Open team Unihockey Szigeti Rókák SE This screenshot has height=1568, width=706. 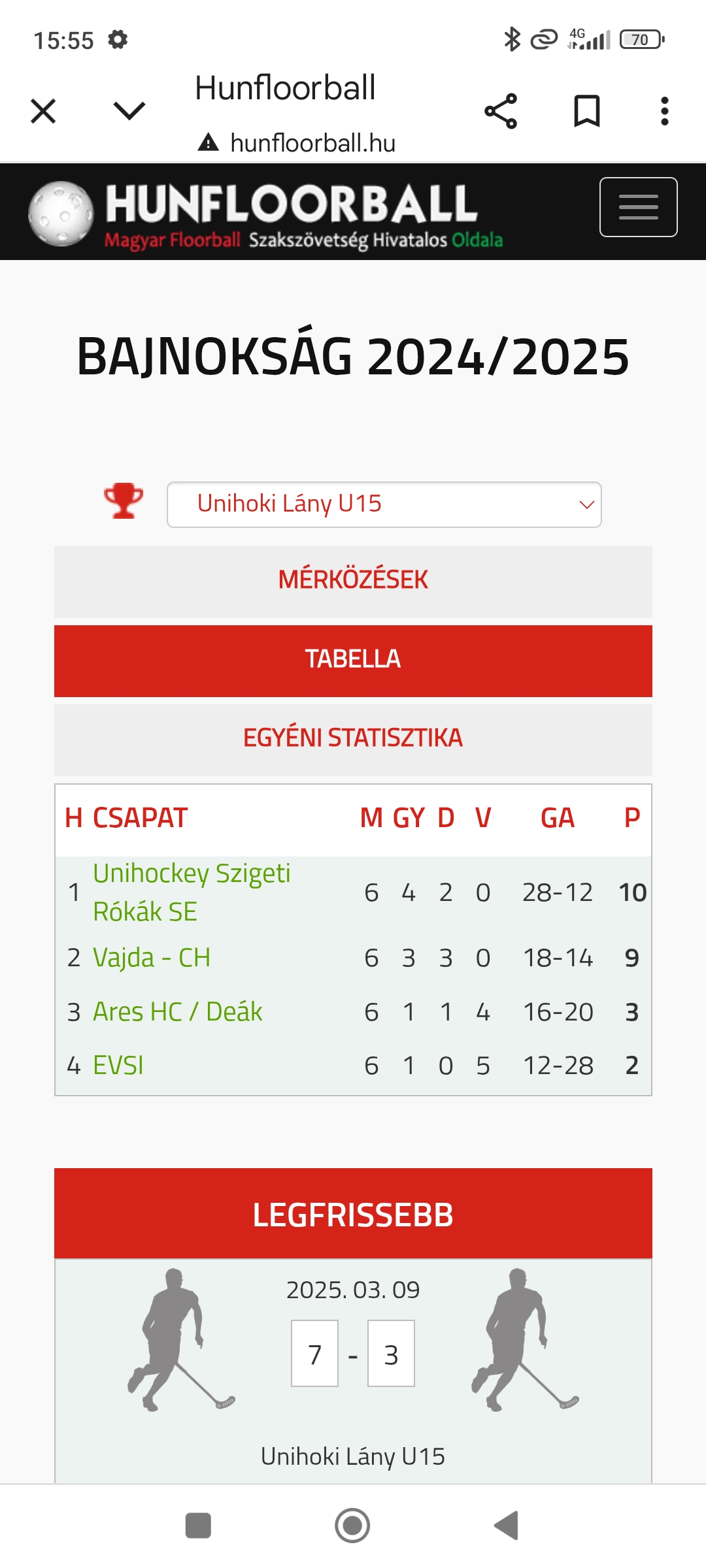point(192,892)
